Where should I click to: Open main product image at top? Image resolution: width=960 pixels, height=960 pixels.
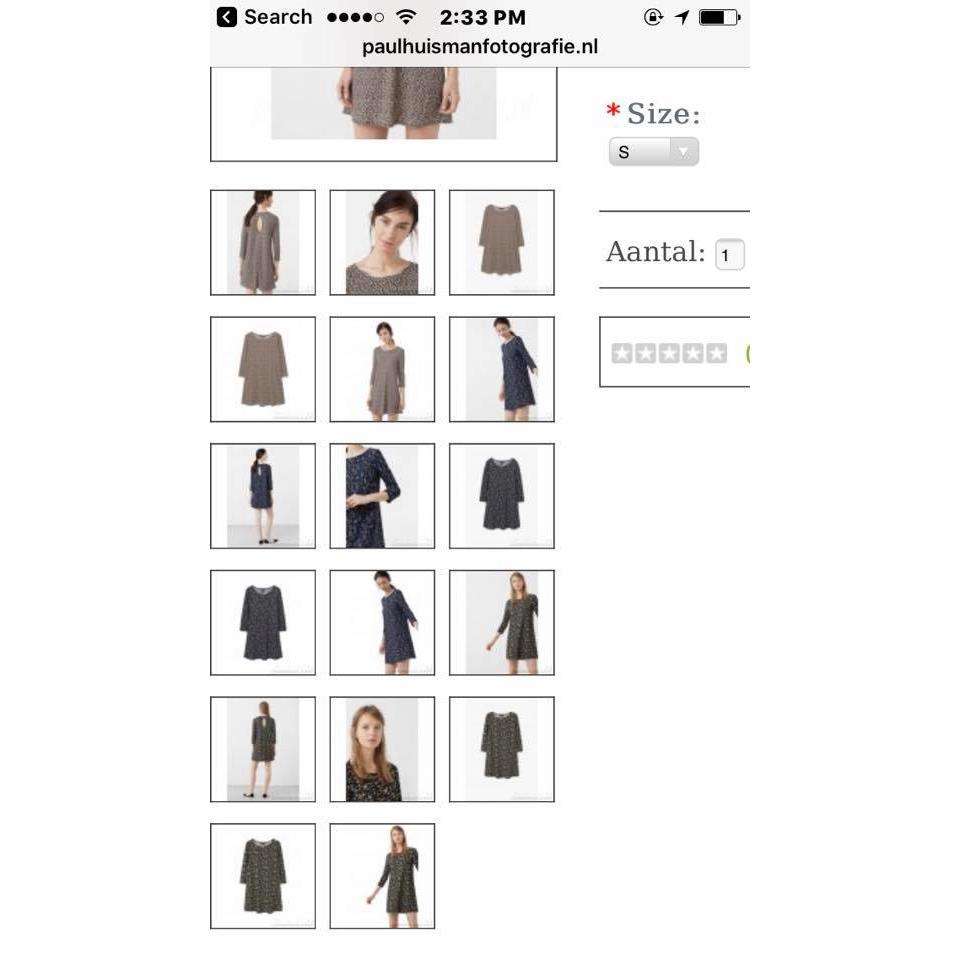[383, 110]
